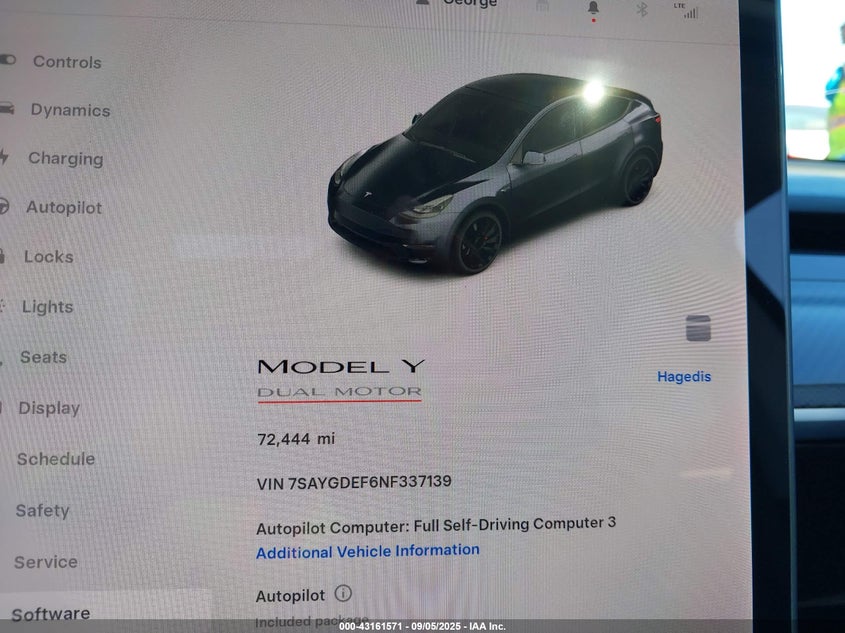Open the Charging section

tap(65, 158)
